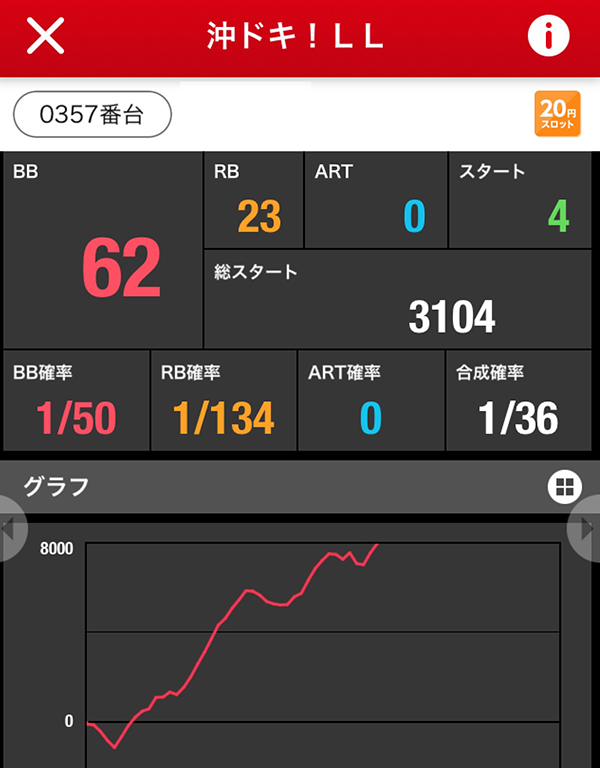This screenshot has width=600, height=768.
Task: Tap the 0357番台 machine number chip
Action: coord(92,115)
